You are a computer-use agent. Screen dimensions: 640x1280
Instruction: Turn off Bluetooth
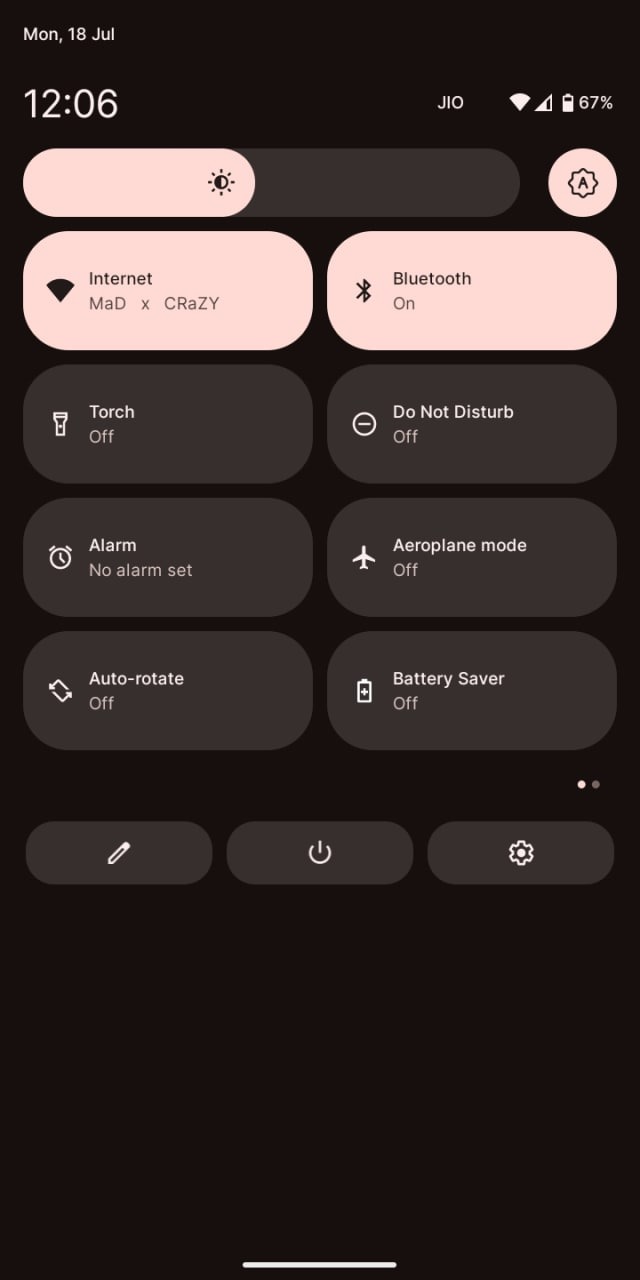coord(472,291)
